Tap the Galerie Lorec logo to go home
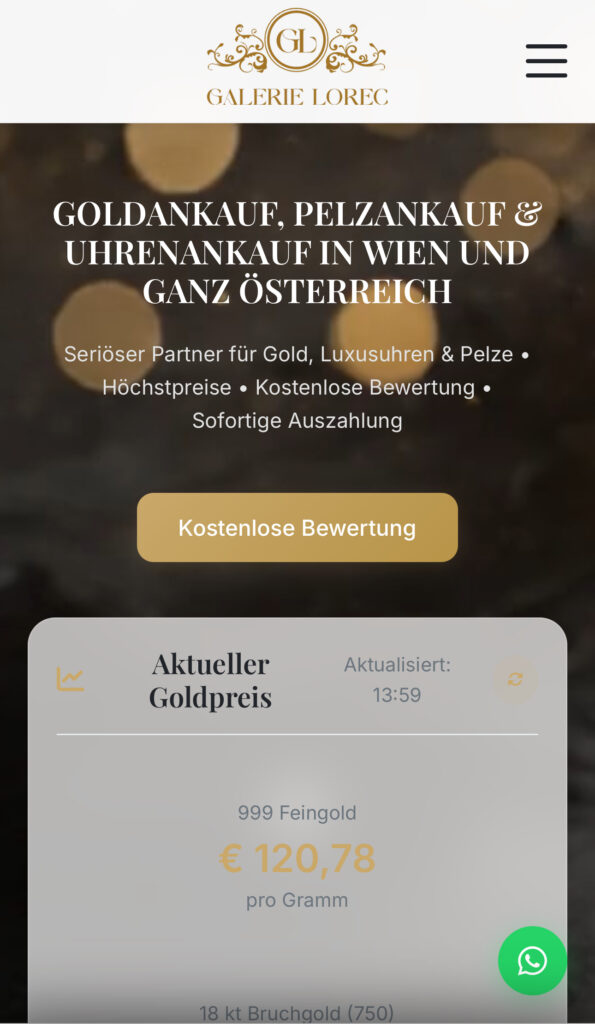595x1024 pixels. [297, 57]
